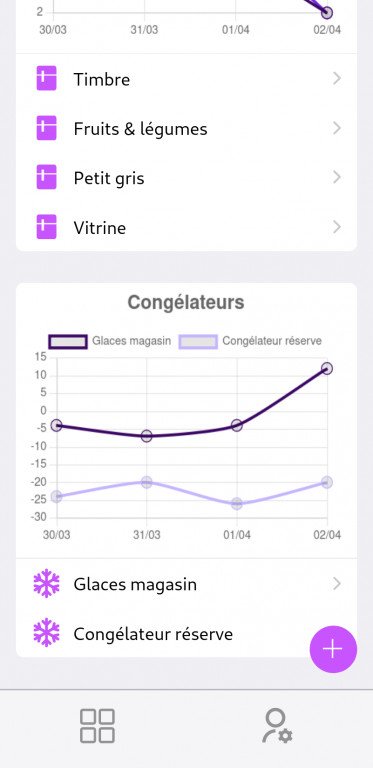Open the Fruits & légumes row
Image resolution: width=373 pixels, height=768 pixels.
(x=186, y=128)
